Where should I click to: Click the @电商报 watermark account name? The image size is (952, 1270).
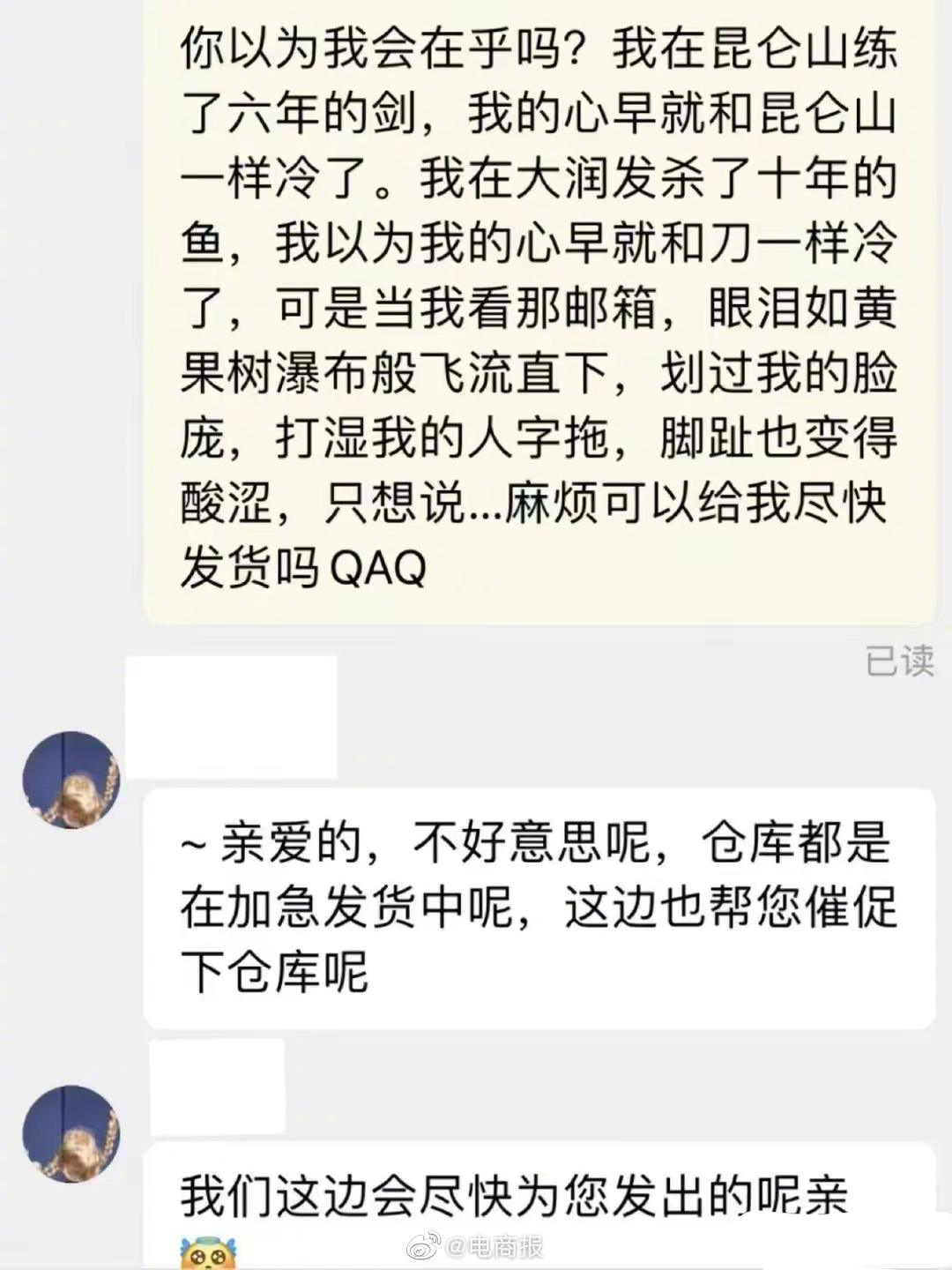494,1245
